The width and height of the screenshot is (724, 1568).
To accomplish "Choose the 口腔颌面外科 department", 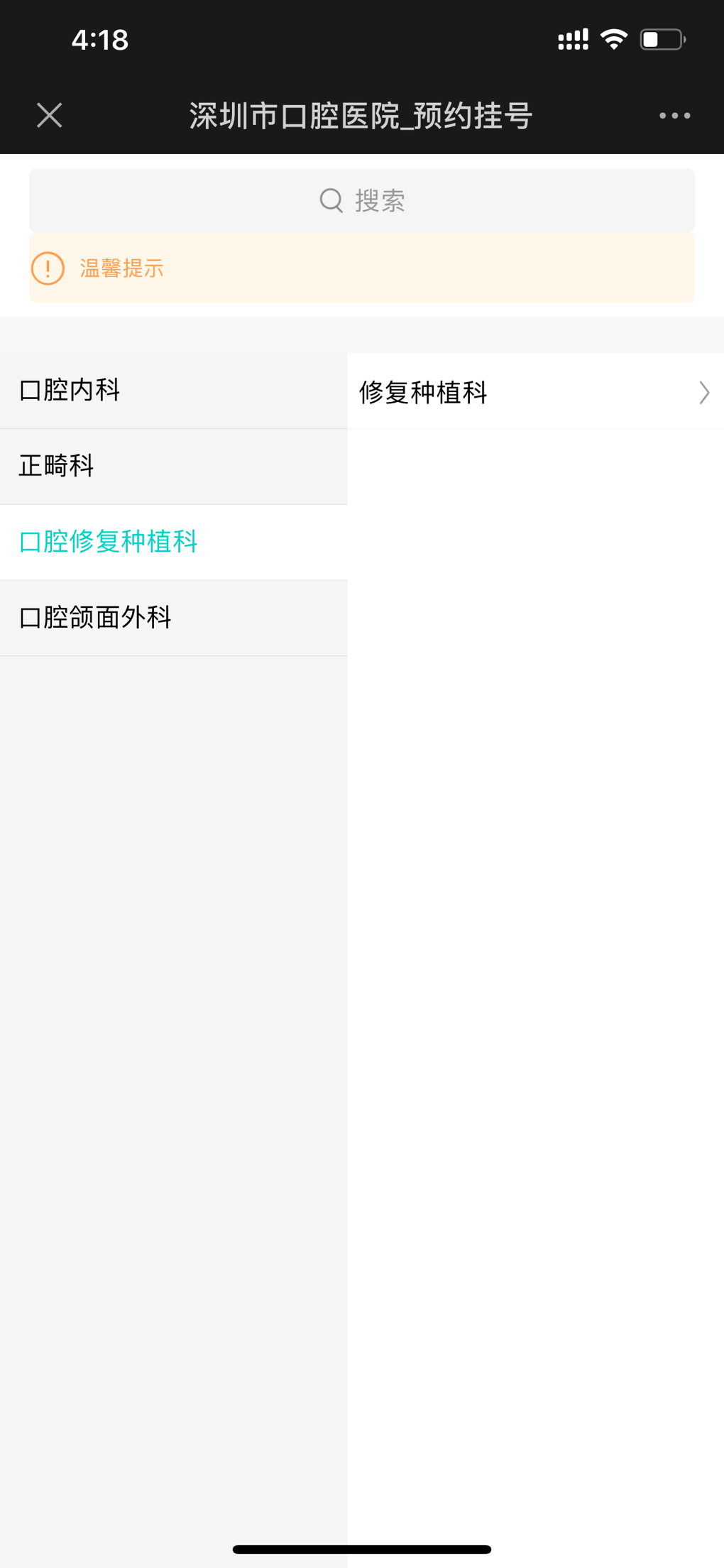I will (174, 618).
